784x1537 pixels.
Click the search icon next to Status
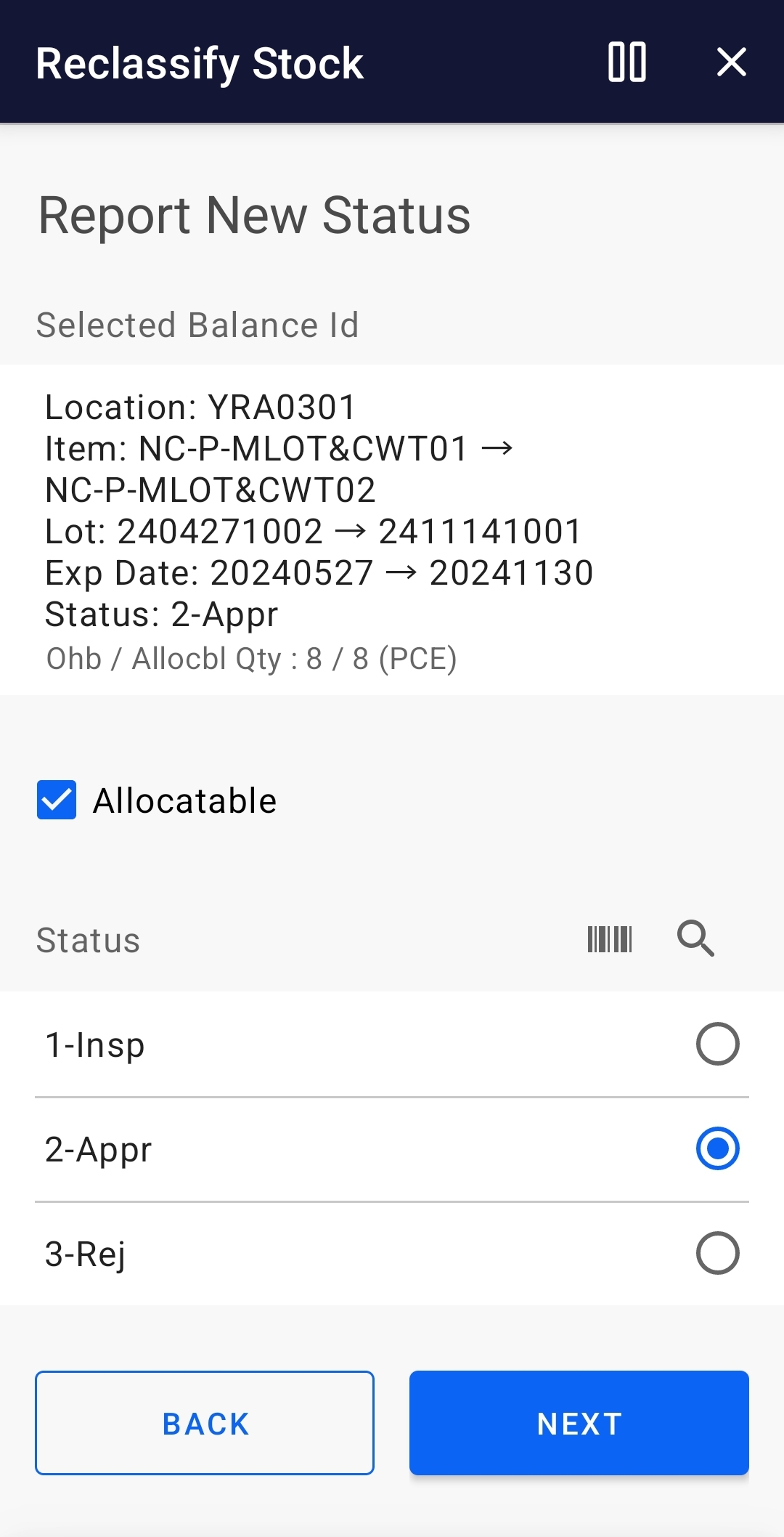695,939
